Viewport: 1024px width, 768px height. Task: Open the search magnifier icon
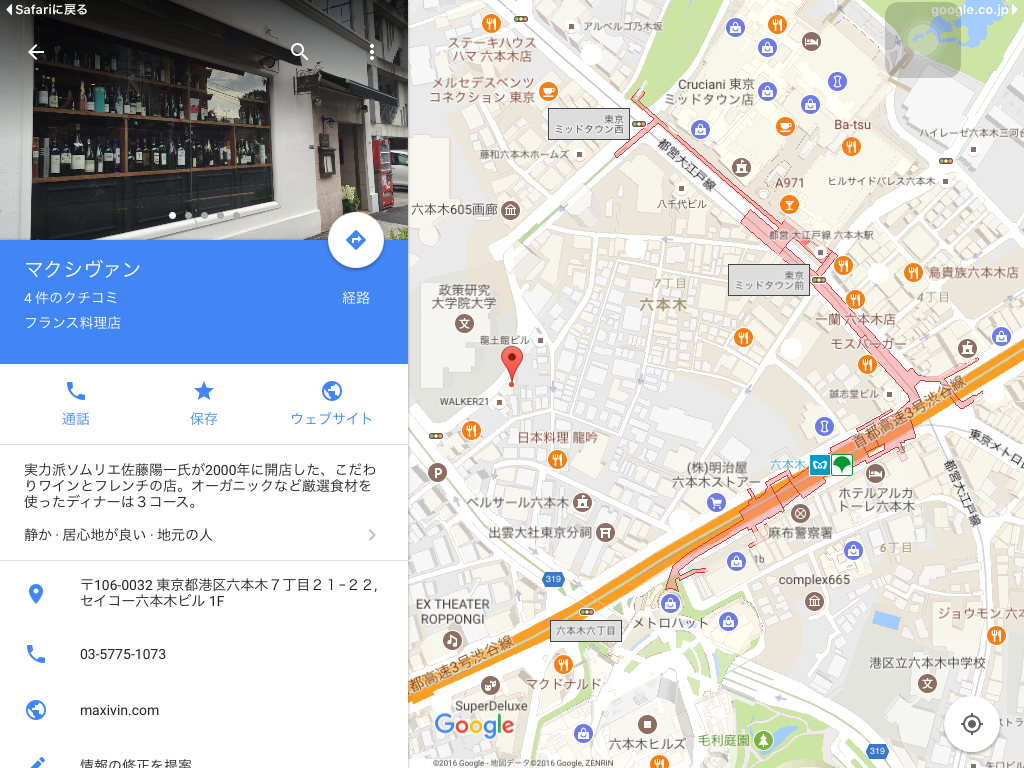pyautogui.click(x=298, y=51)
